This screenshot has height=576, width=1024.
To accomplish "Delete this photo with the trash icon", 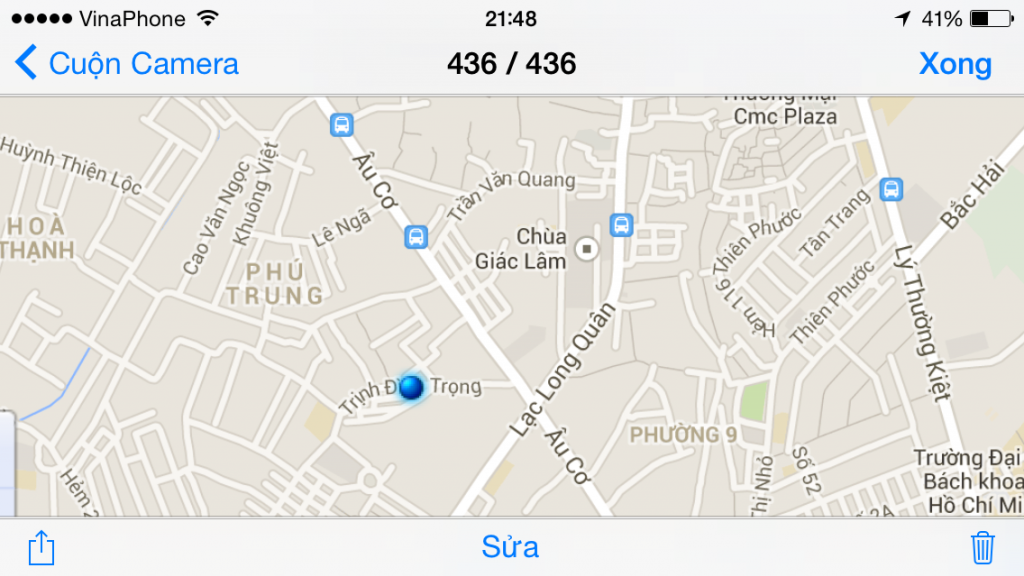I will click(983, 547).
